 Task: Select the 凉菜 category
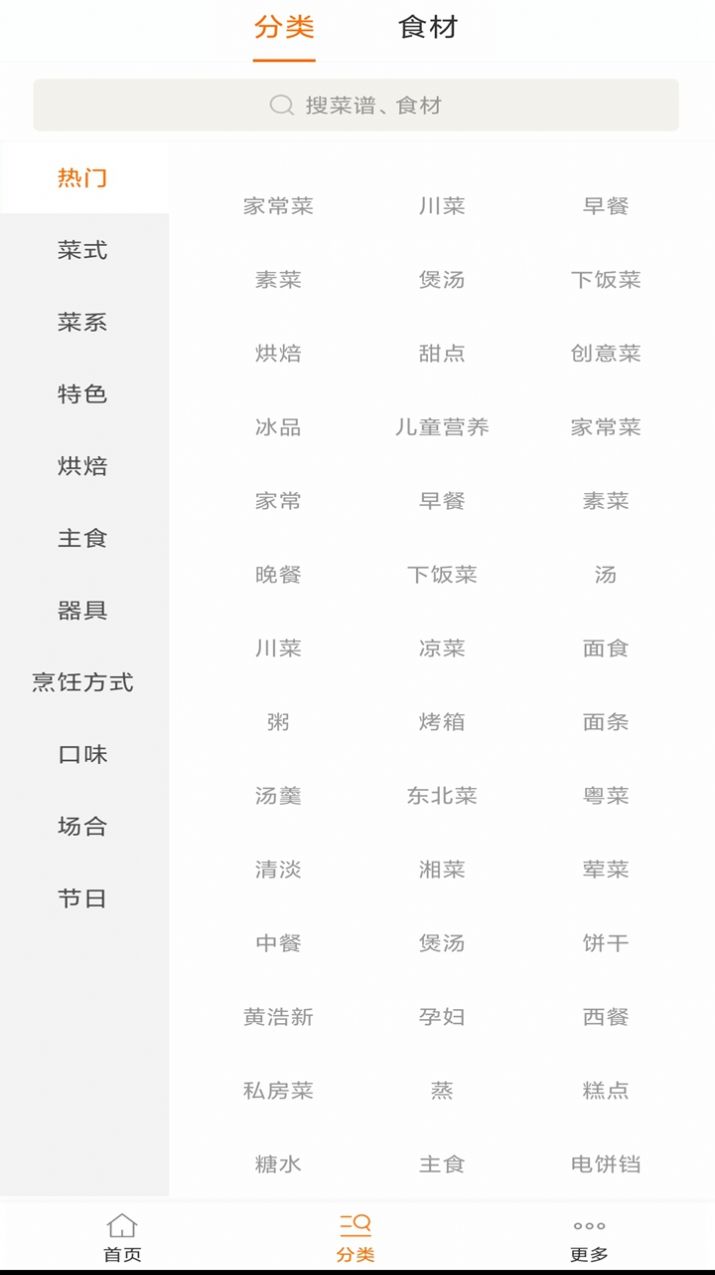pyautogui.click(x=442, y=648)
